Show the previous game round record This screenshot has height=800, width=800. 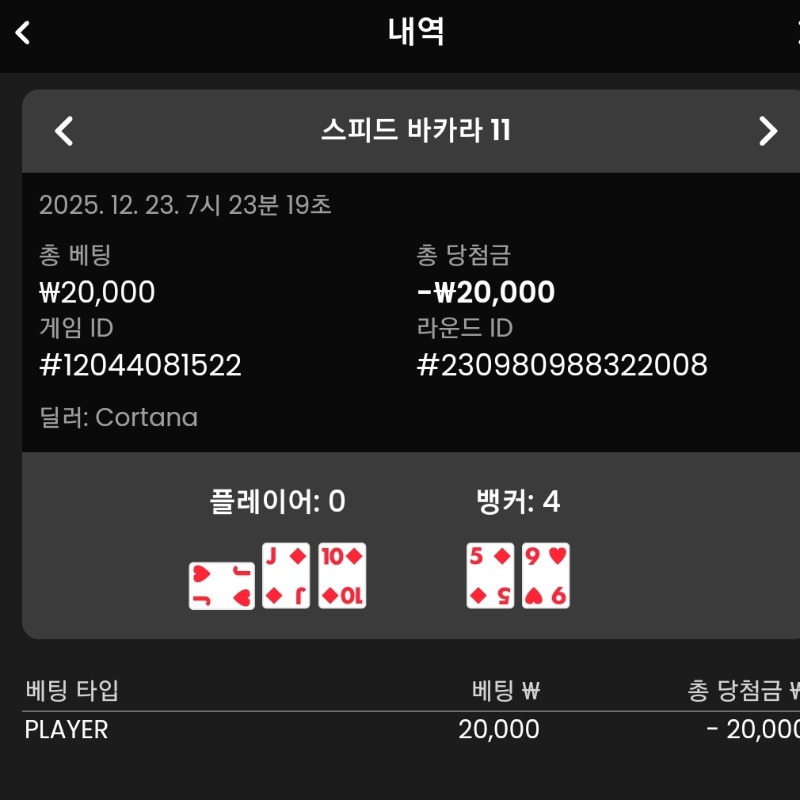(x=64, y=131)
